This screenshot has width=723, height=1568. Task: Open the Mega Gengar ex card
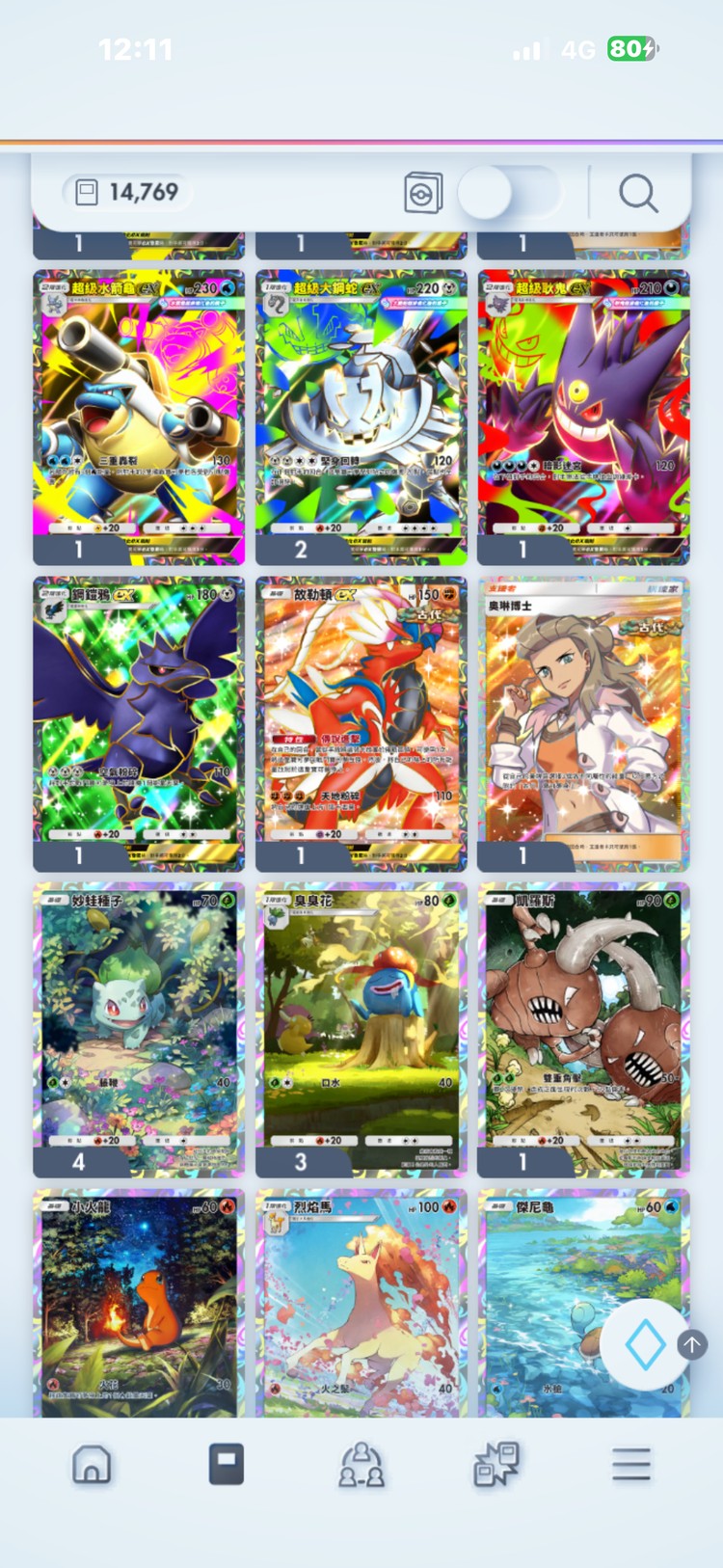583,417
